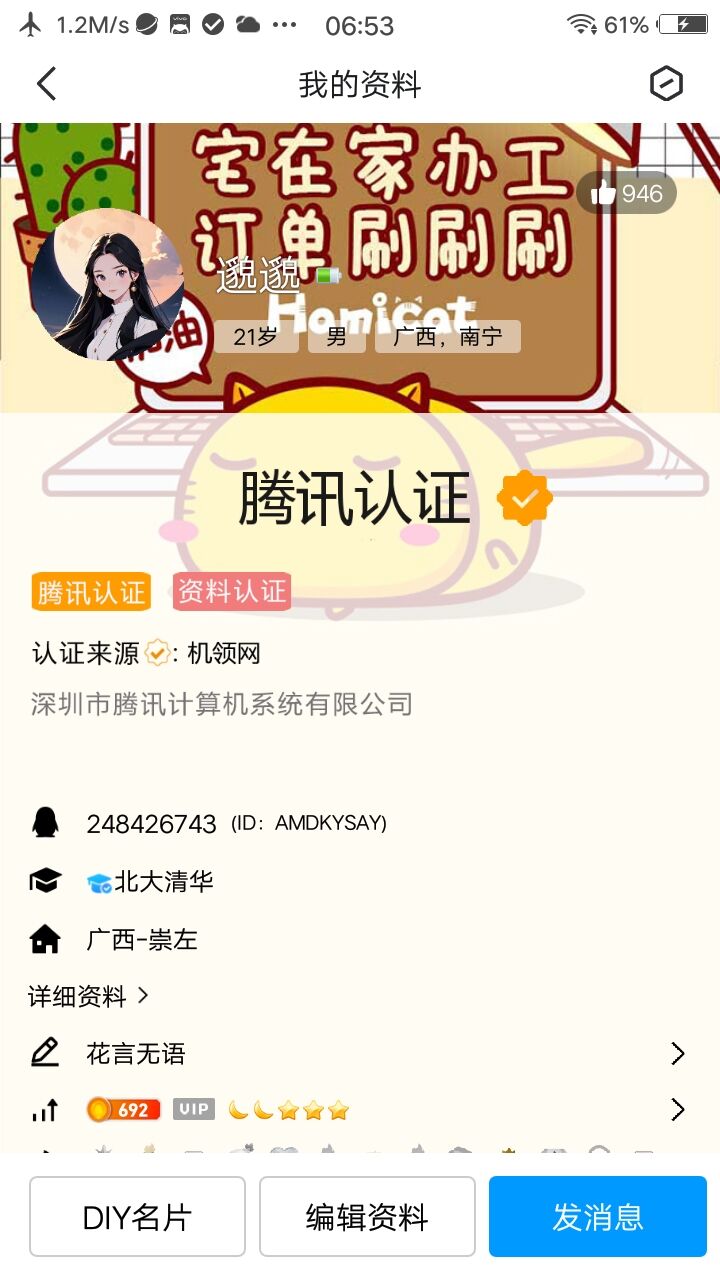Open 详细资料 section
This screenshot has height=1280, width=720.
point(88,996)
